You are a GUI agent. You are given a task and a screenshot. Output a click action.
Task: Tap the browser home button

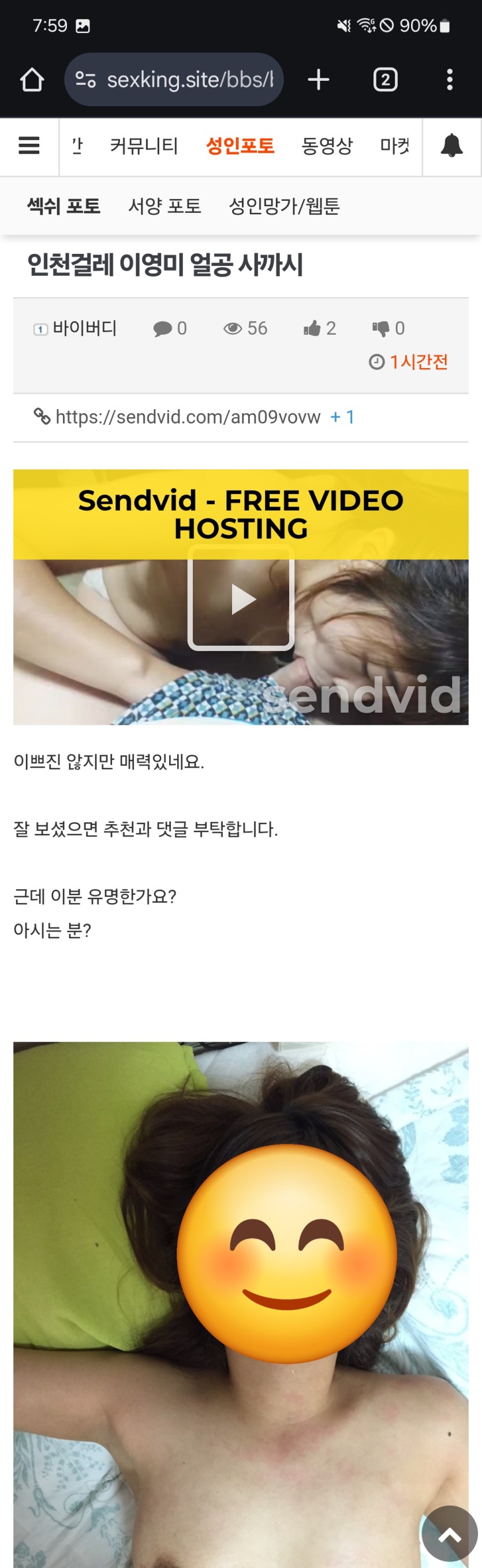32,80
